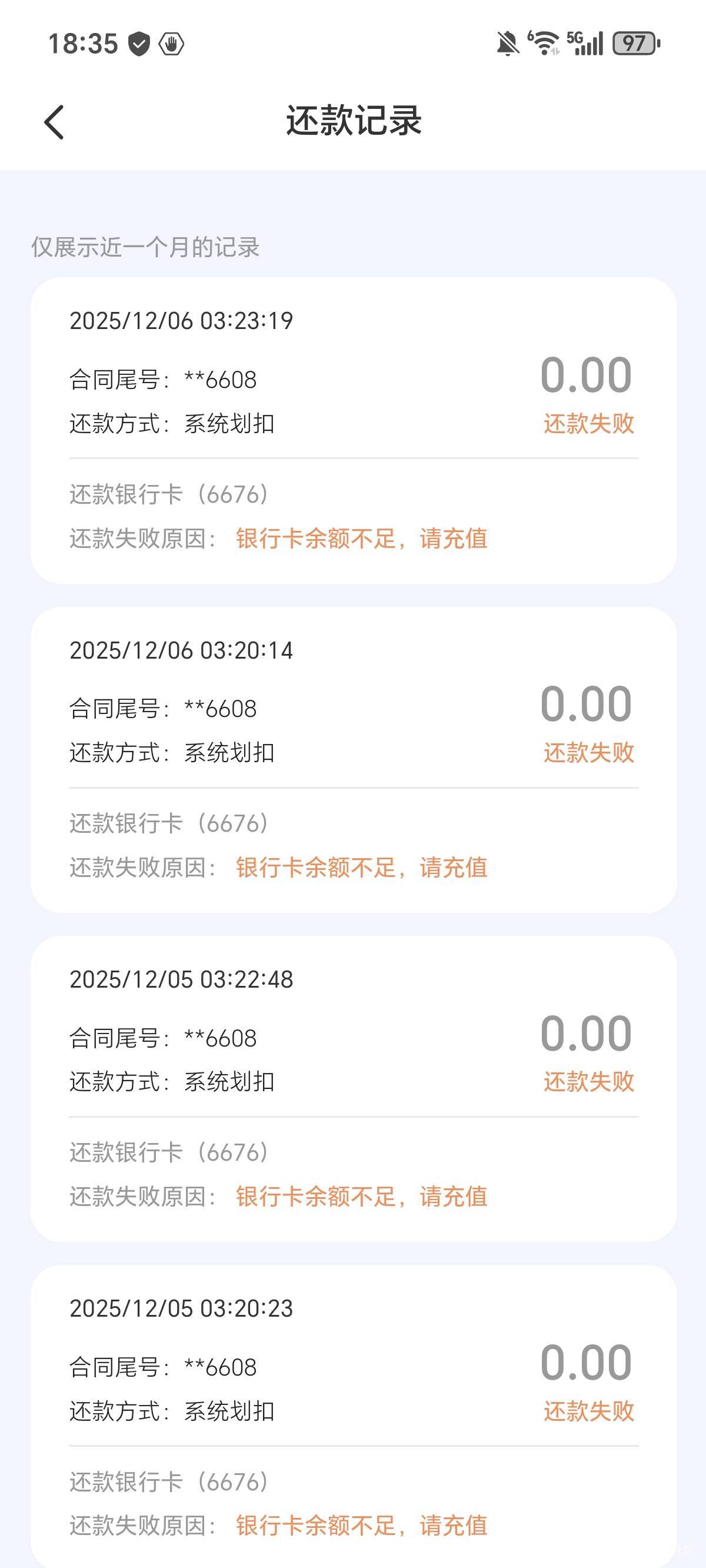Go back from the 还款记录 page
Viewport: 706px width, 1568px height.
point(54,122)
